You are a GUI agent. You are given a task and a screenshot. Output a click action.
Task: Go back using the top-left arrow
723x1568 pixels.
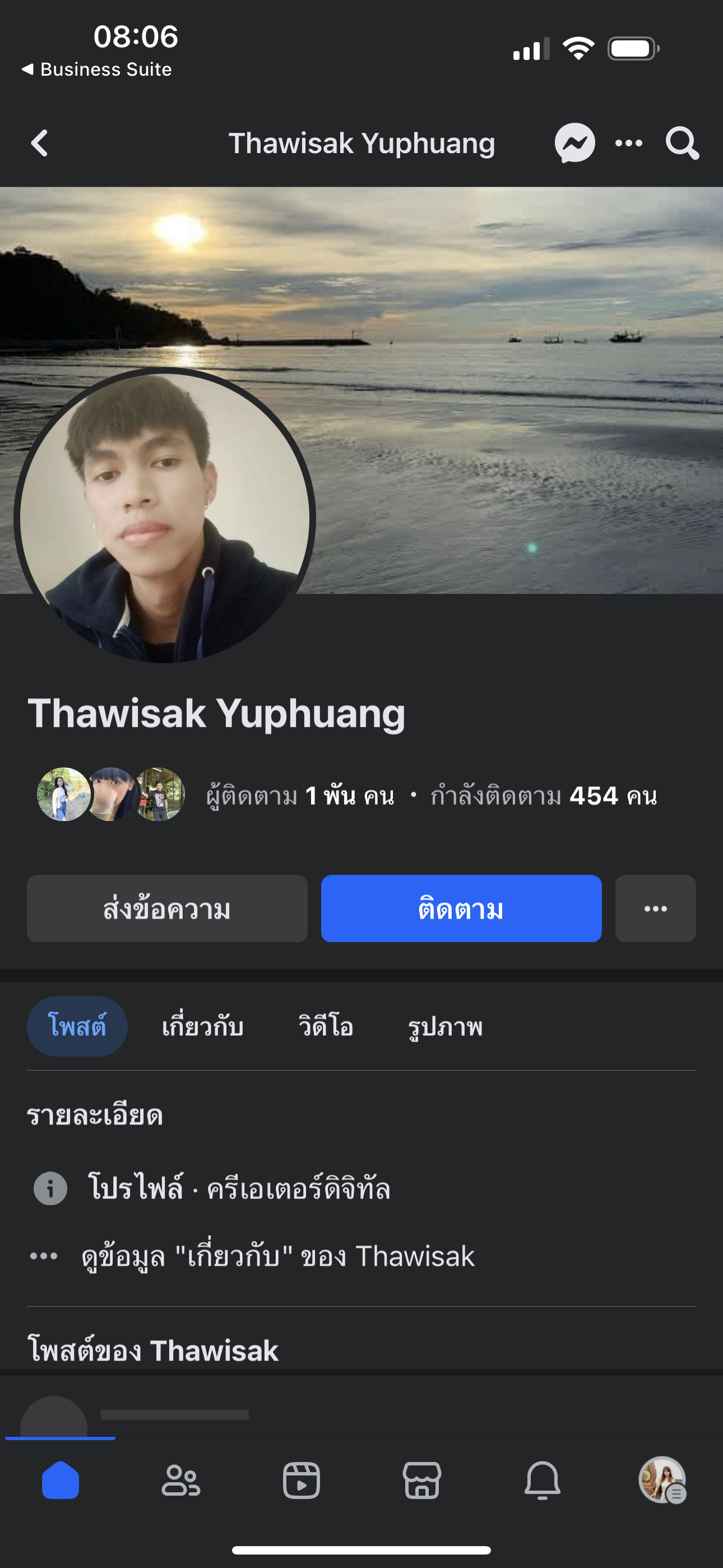point(40,144)
